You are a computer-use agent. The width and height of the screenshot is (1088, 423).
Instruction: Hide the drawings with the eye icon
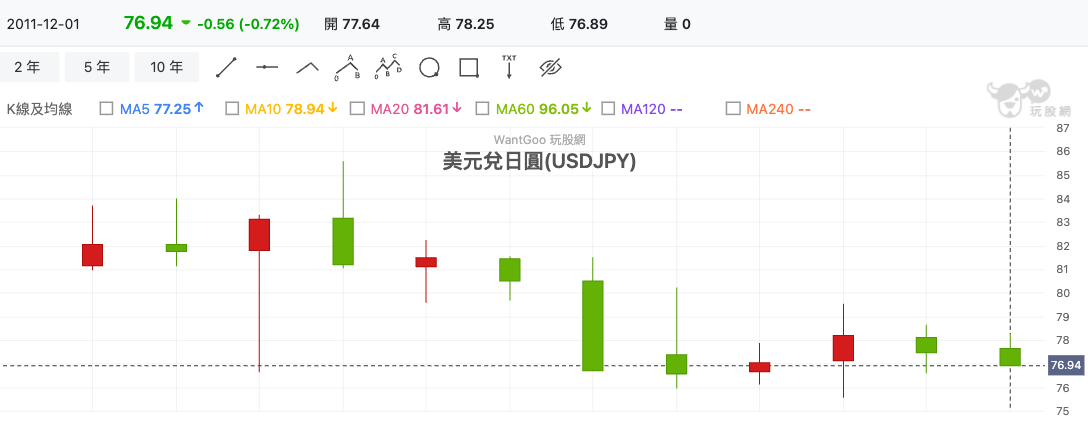pyautogui.click(x=551, y=67)
